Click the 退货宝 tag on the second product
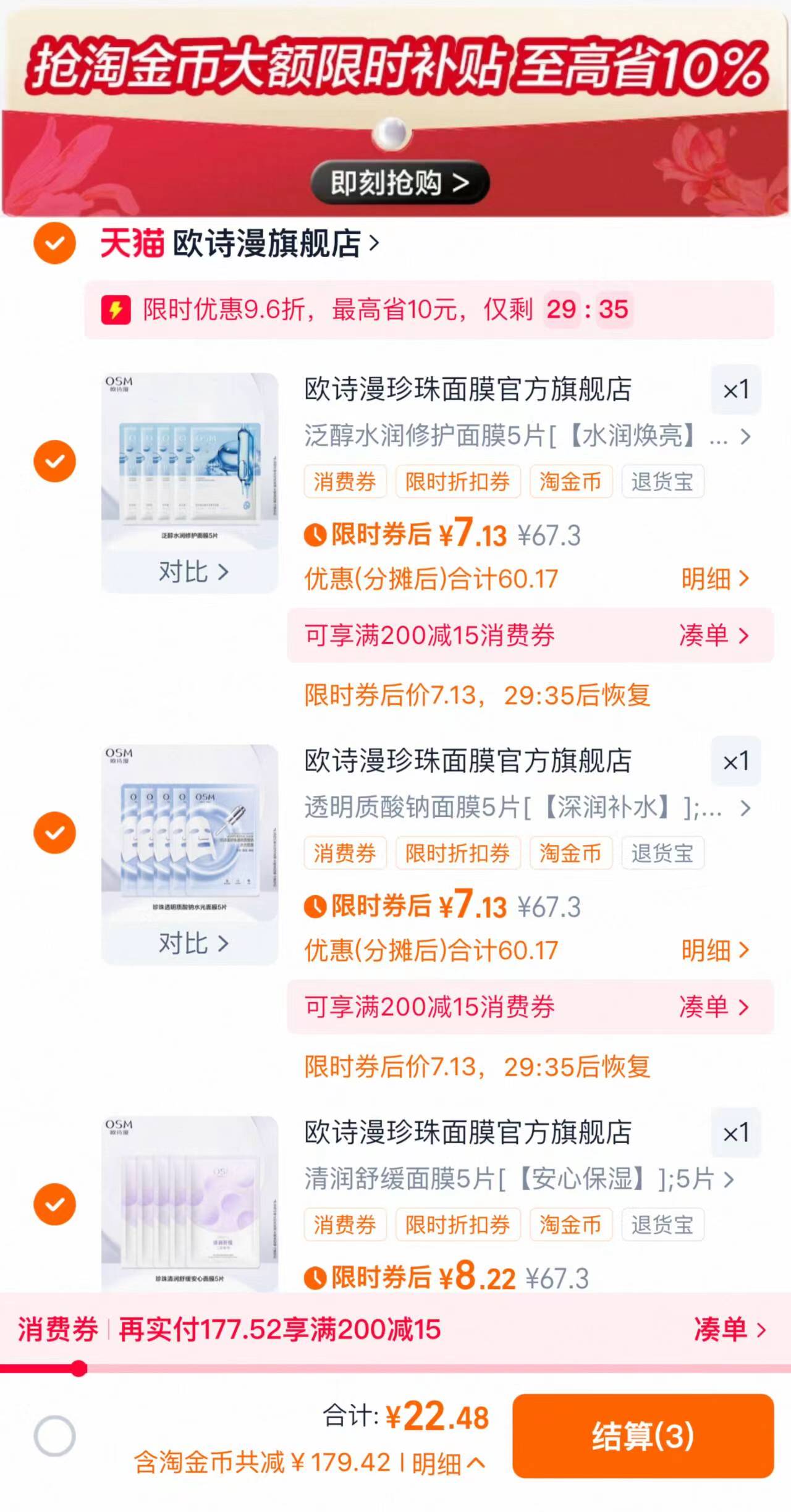 [x=662, y=853]
